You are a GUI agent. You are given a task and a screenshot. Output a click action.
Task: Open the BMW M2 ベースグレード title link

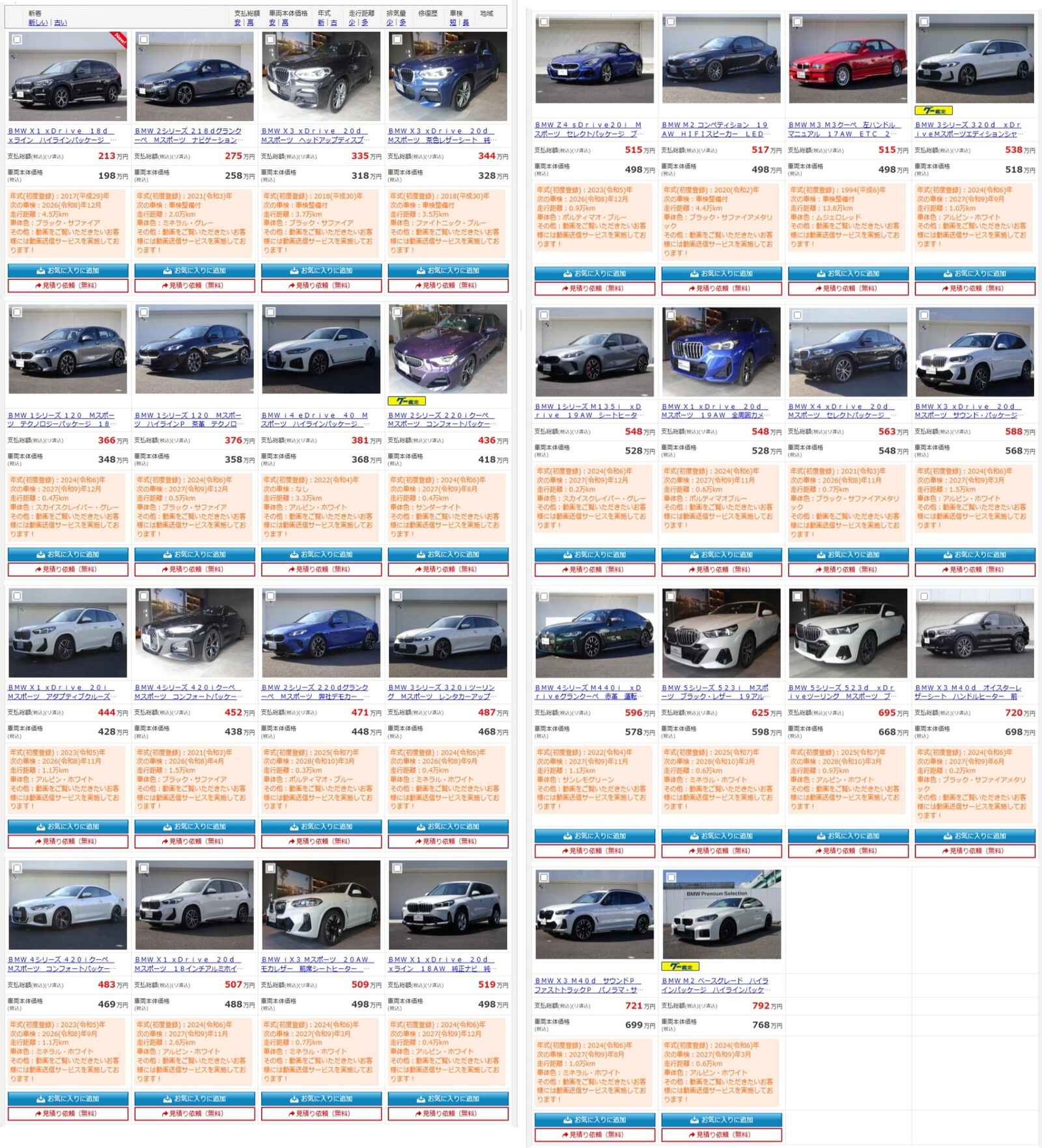(x=715, y=981)
